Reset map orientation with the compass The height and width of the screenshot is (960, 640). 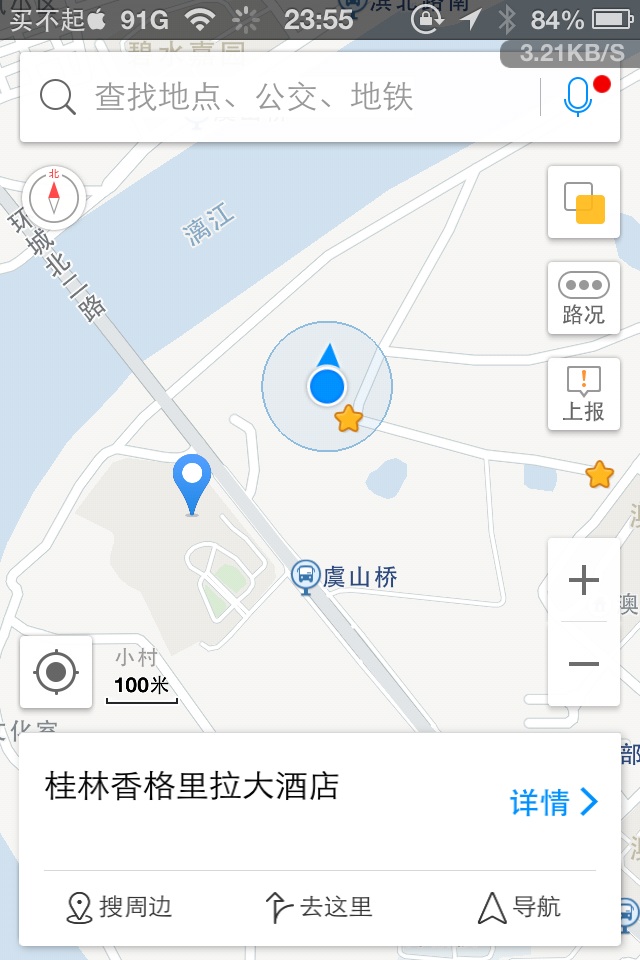54,196
